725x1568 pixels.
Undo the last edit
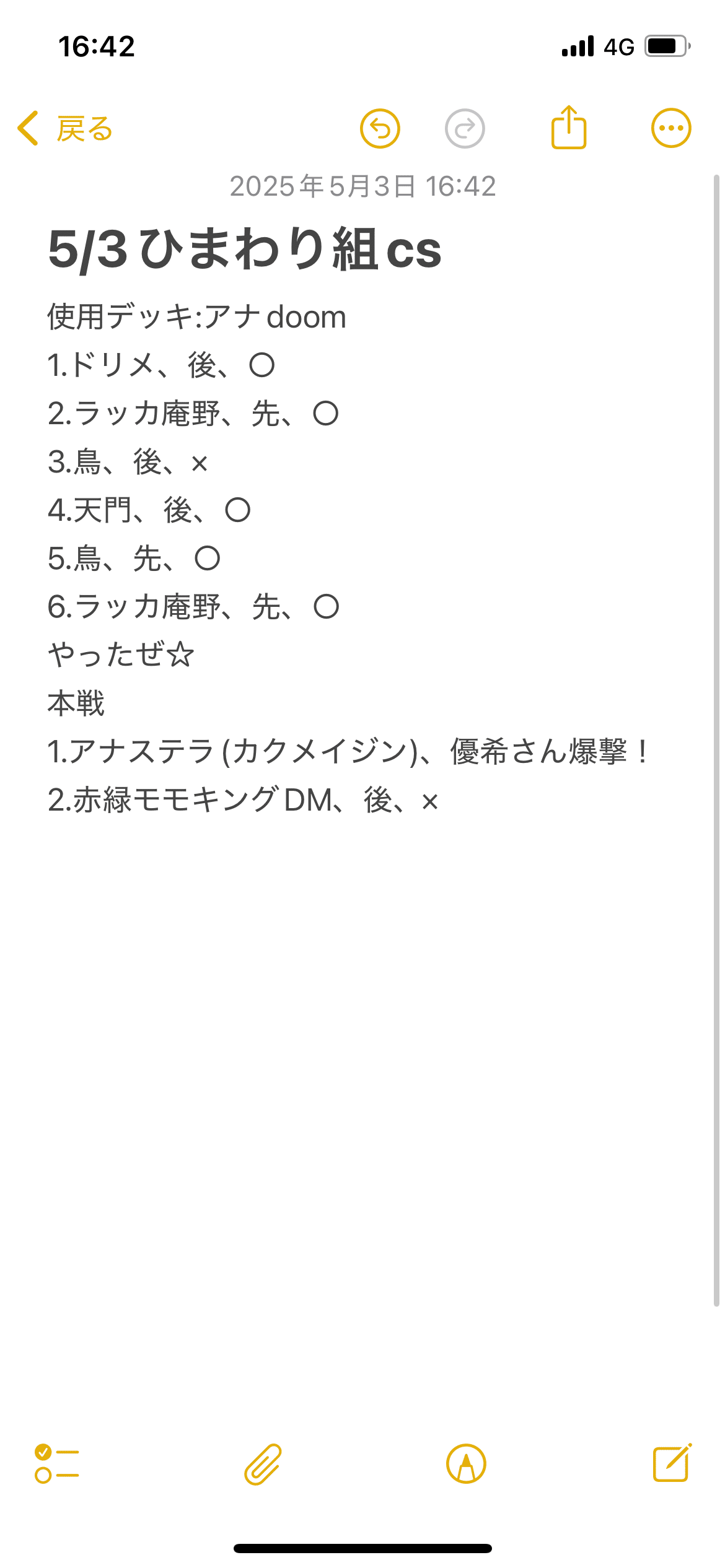(x=380, y=129)
